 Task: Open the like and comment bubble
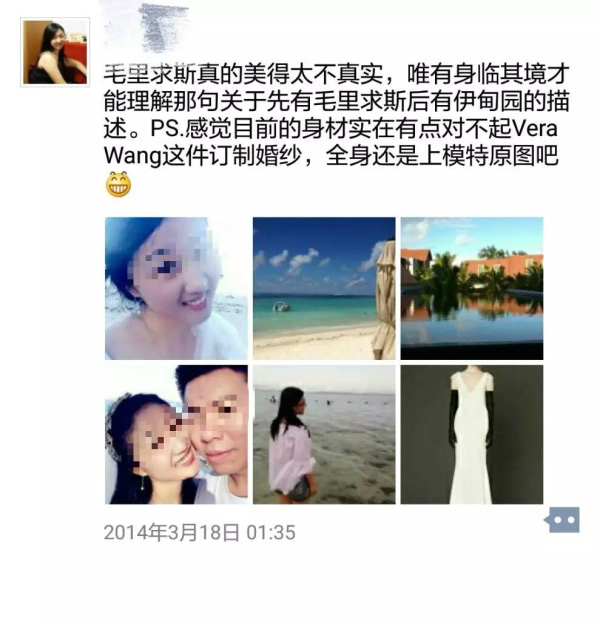(562, 520)
